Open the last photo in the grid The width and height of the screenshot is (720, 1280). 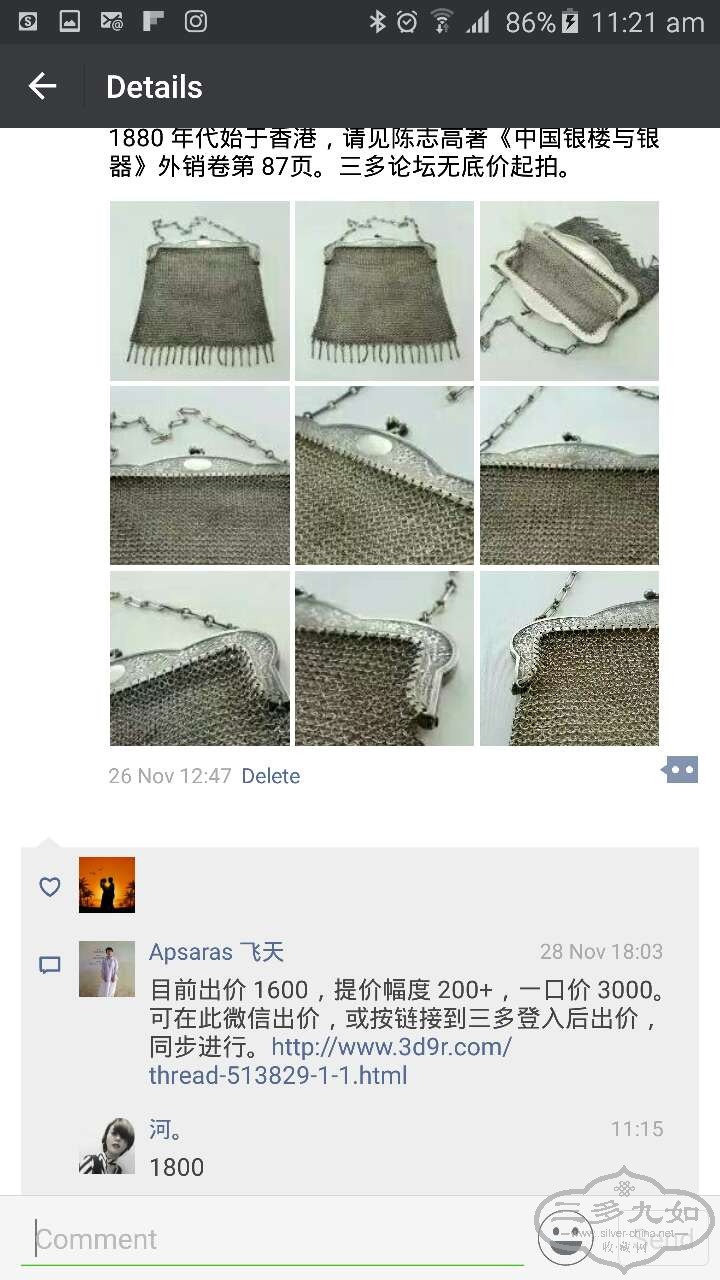tap(569, 658)
